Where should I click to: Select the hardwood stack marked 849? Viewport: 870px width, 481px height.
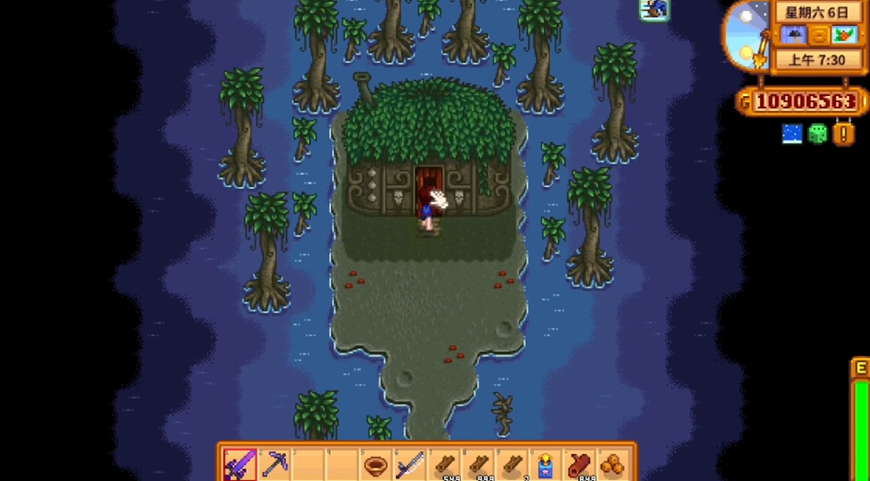(x=581, y=464)
